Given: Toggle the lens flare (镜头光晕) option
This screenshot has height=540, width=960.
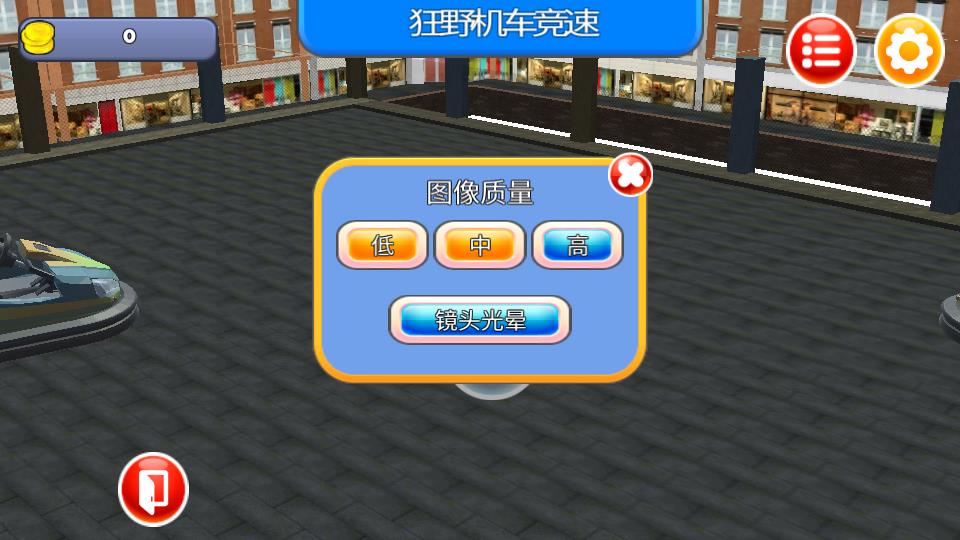Looking at the screenshot, I should tap(480, 320).
